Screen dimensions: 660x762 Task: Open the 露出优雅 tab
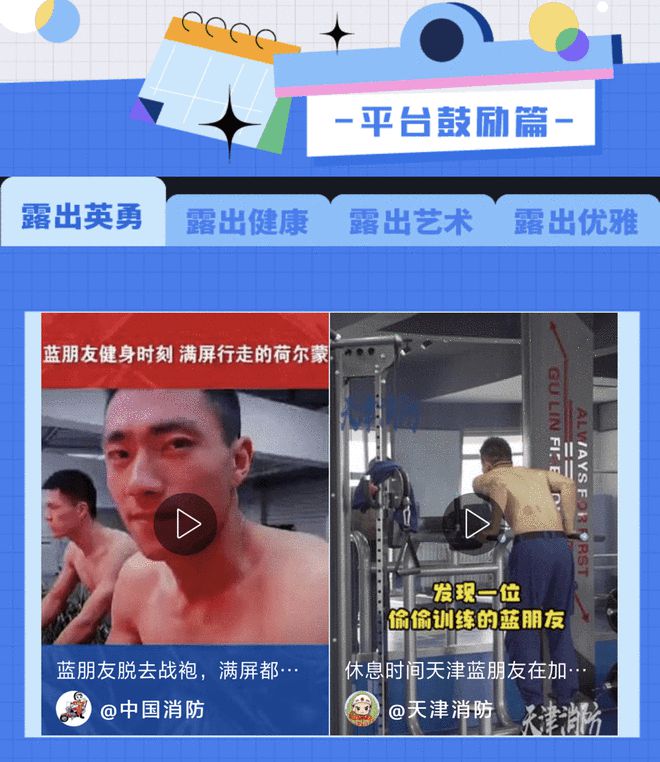tap(575, 222)
